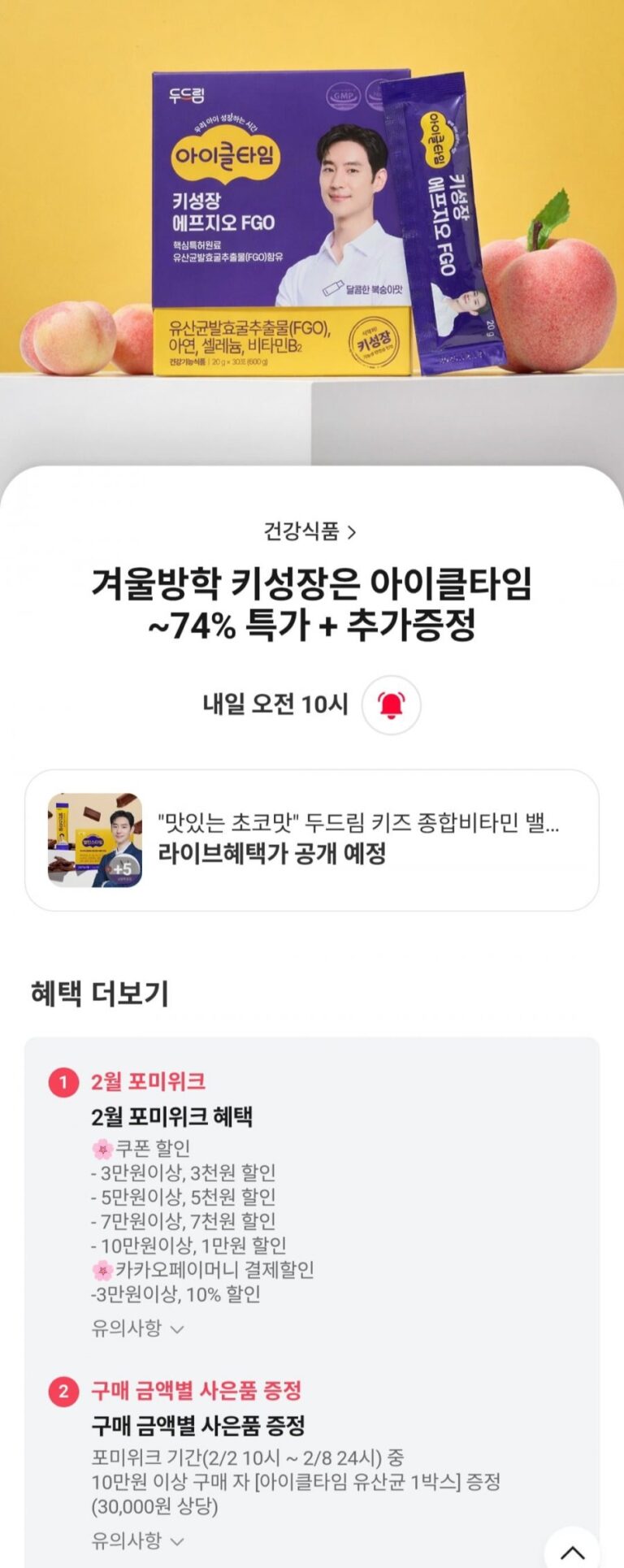Viewport: 624px width, 1568px height.
Task: Open the 두드림 키즈 종합비타민 product card
Action: tap(312, 840)
